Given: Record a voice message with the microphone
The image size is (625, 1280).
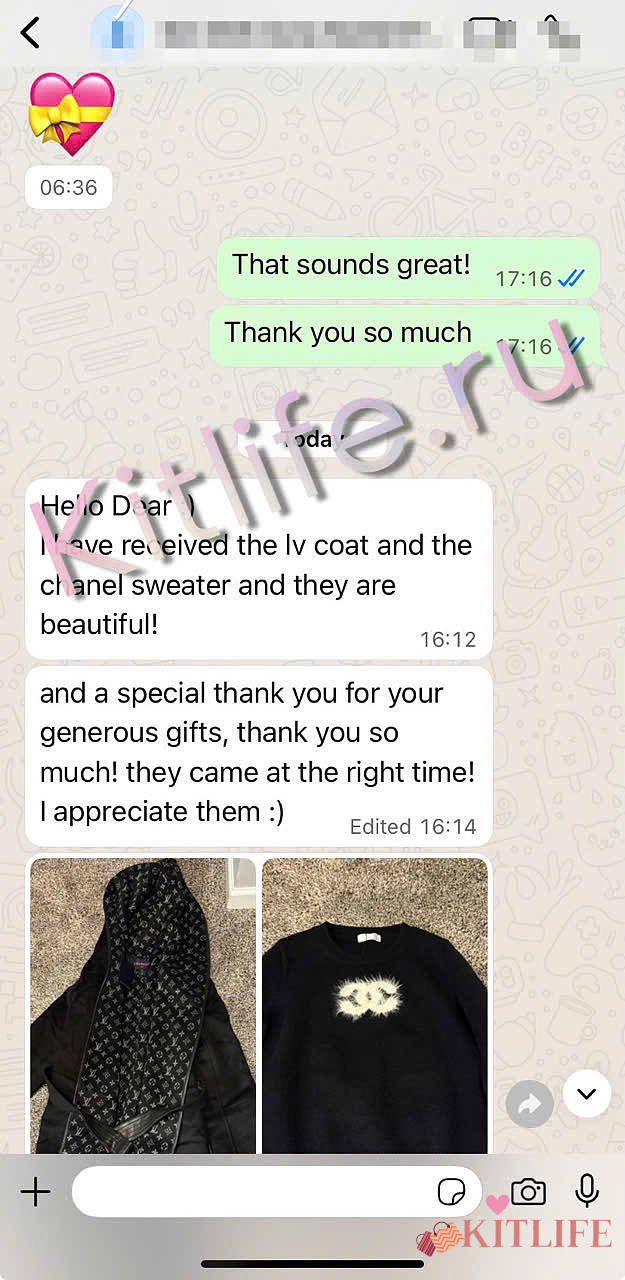Looking at the screenshot, I should pyautogui.click(x=587, y=1191).
